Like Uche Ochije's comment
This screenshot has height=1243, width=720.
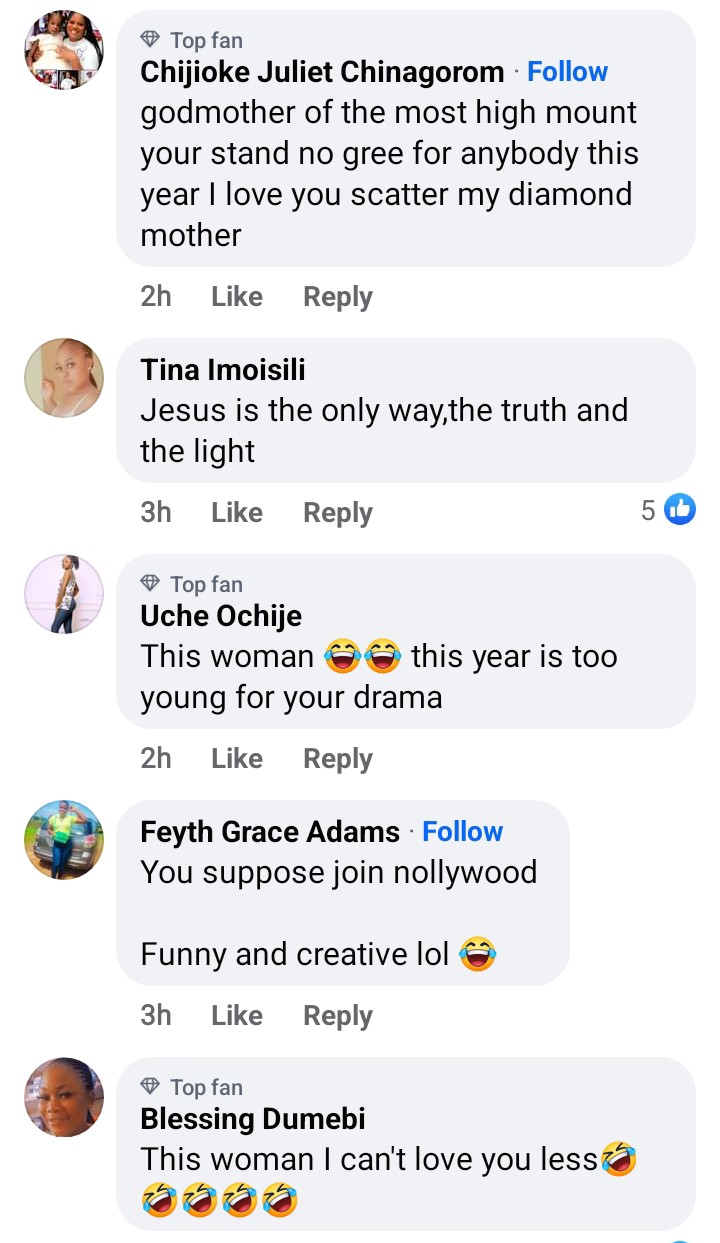237,759
